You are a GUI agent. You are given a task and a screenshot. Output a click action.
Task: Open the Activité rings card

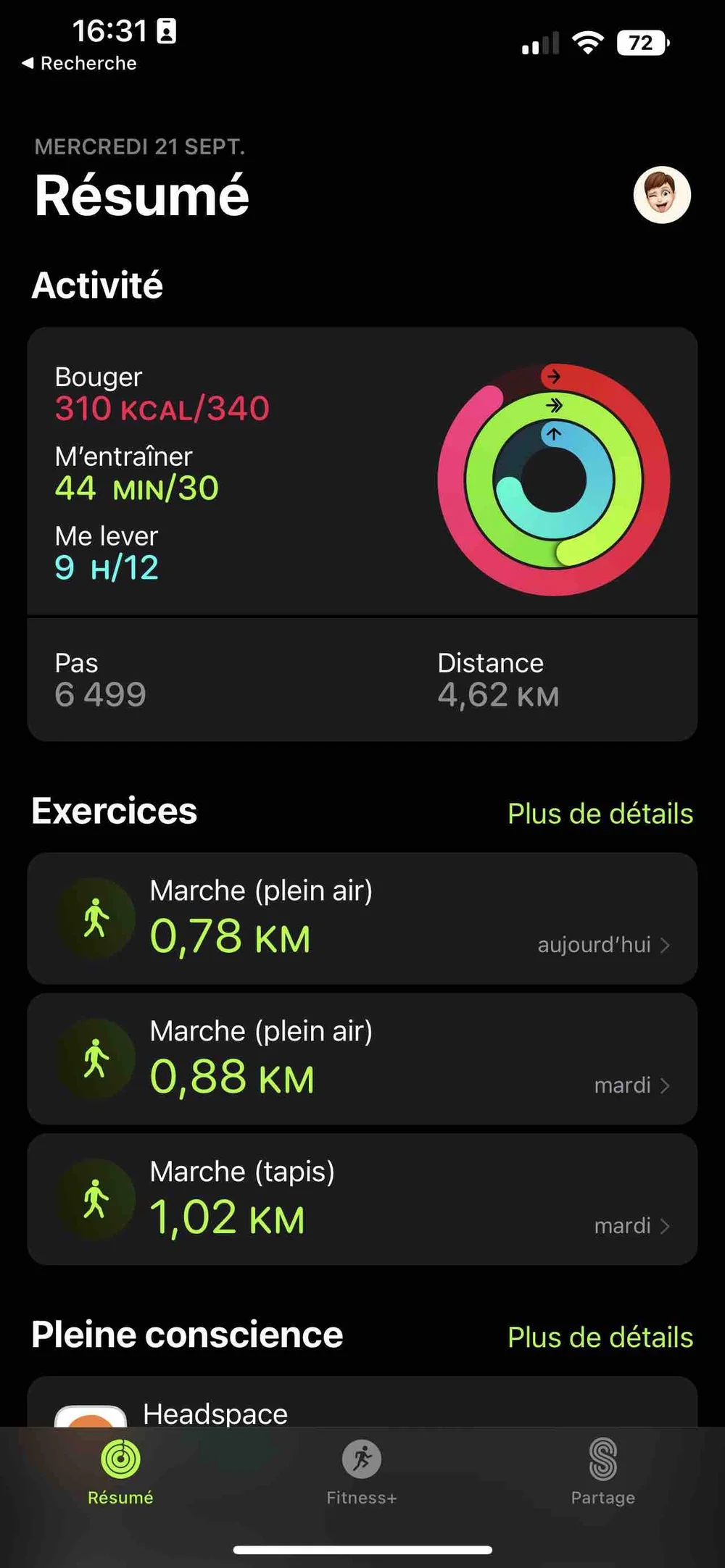[362, 471]
